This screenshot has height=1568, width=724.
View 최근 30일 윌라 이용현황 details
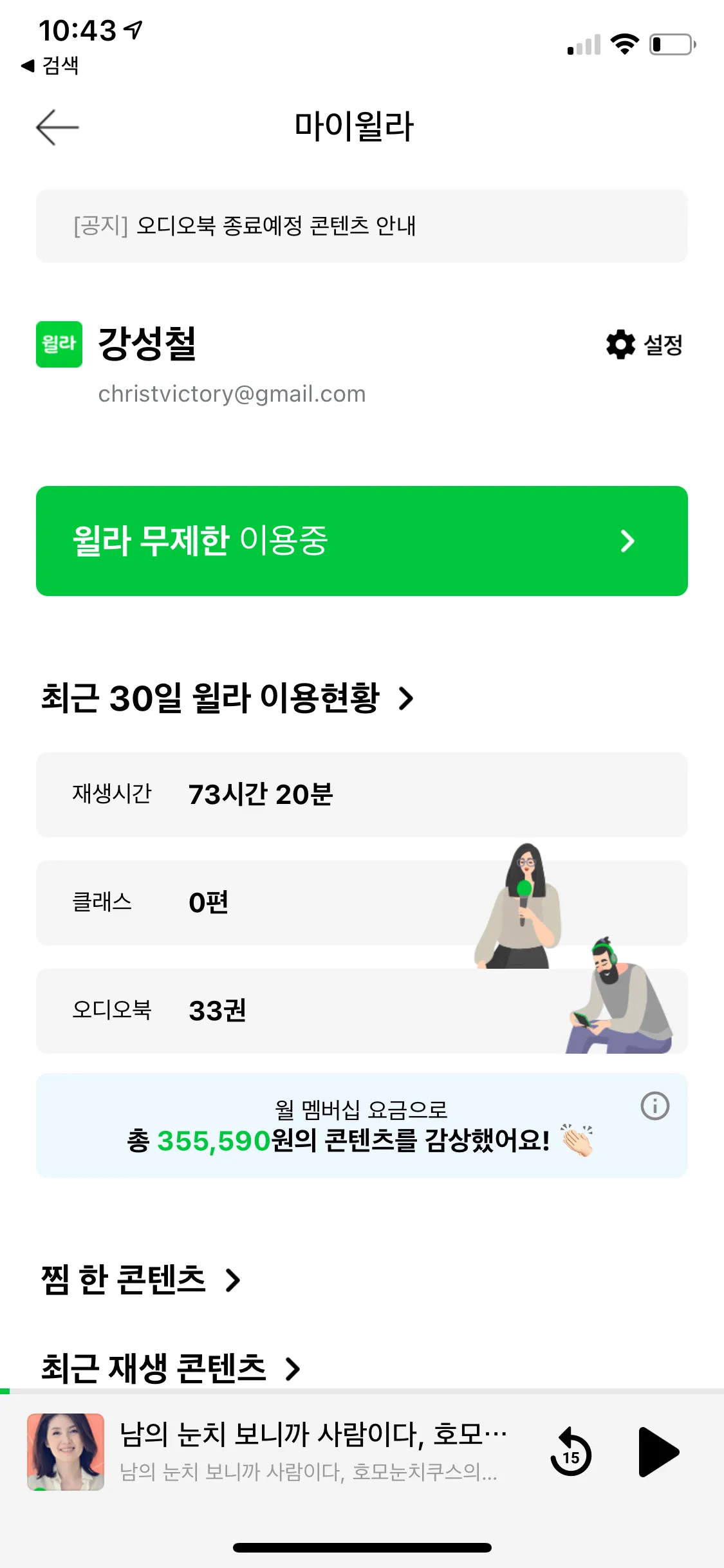pos(227,698)
